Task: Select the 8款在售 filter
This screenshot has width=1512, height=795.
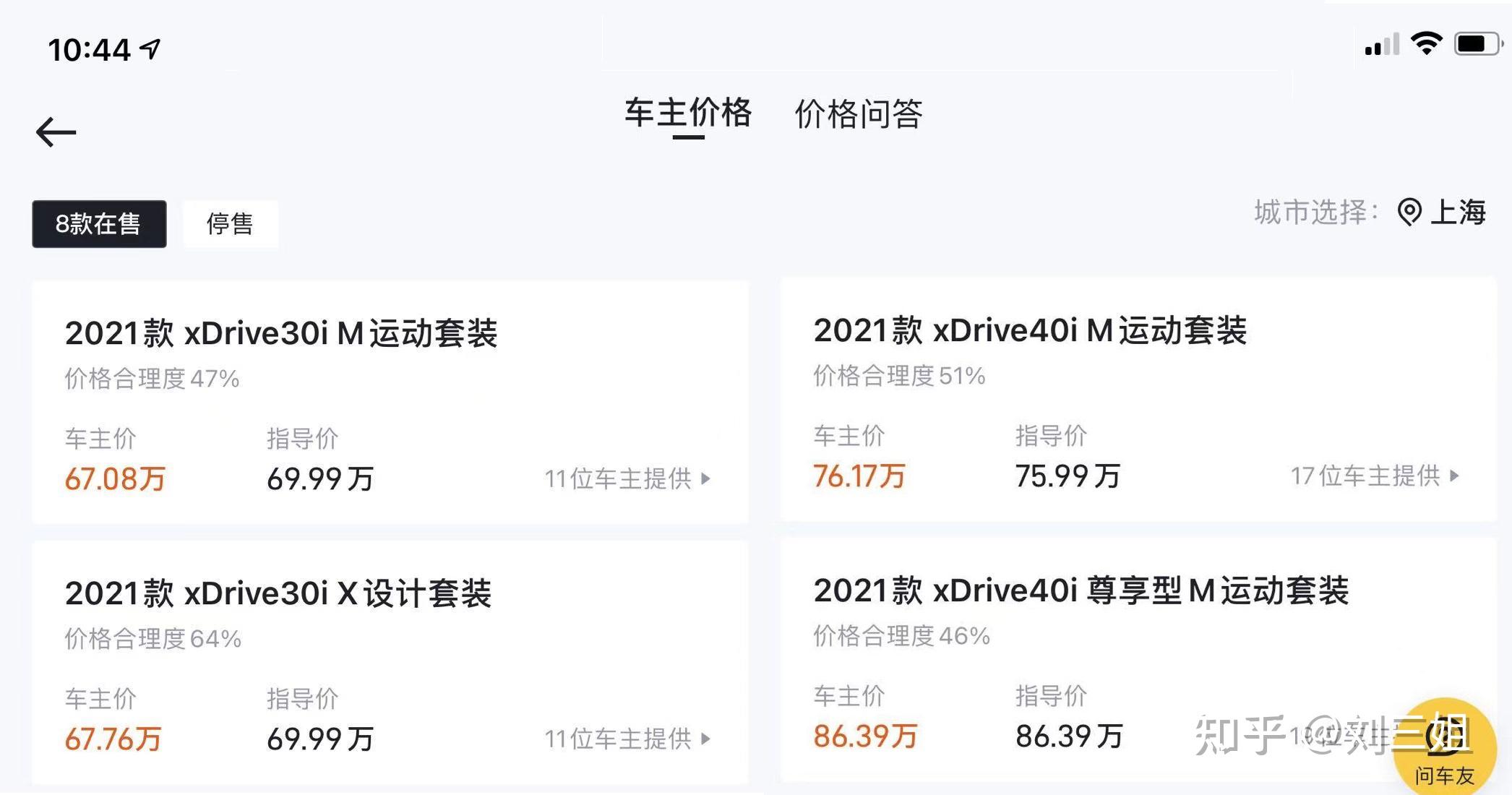Action: 99,224
